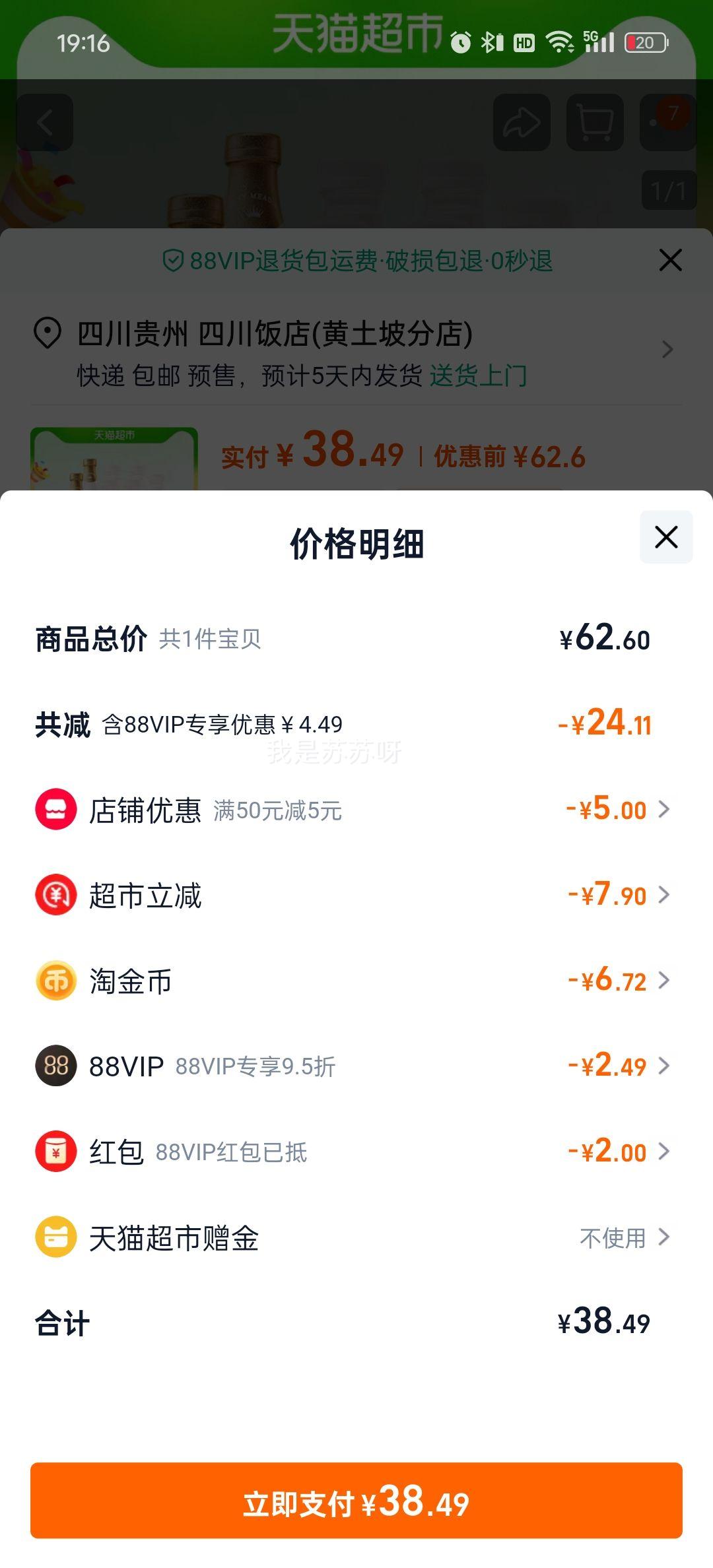Tap 立即支付 ¥38.49 to pay
Image resolution: width=713 pixels, height=1568 pixels.
[356, 1500]
